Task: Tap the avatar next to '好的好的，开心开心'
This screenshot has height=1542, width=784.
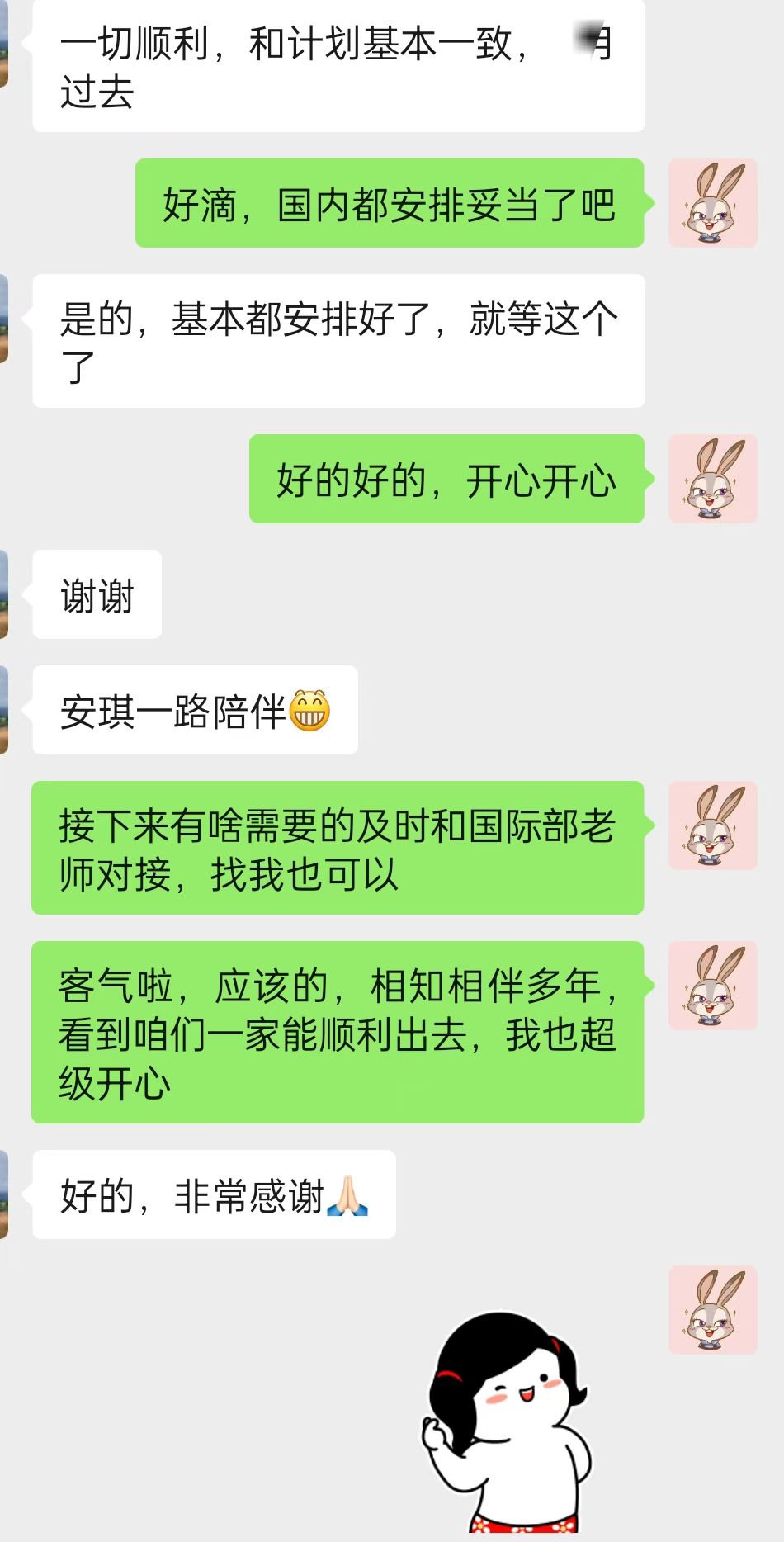Action: click(712, 479)
